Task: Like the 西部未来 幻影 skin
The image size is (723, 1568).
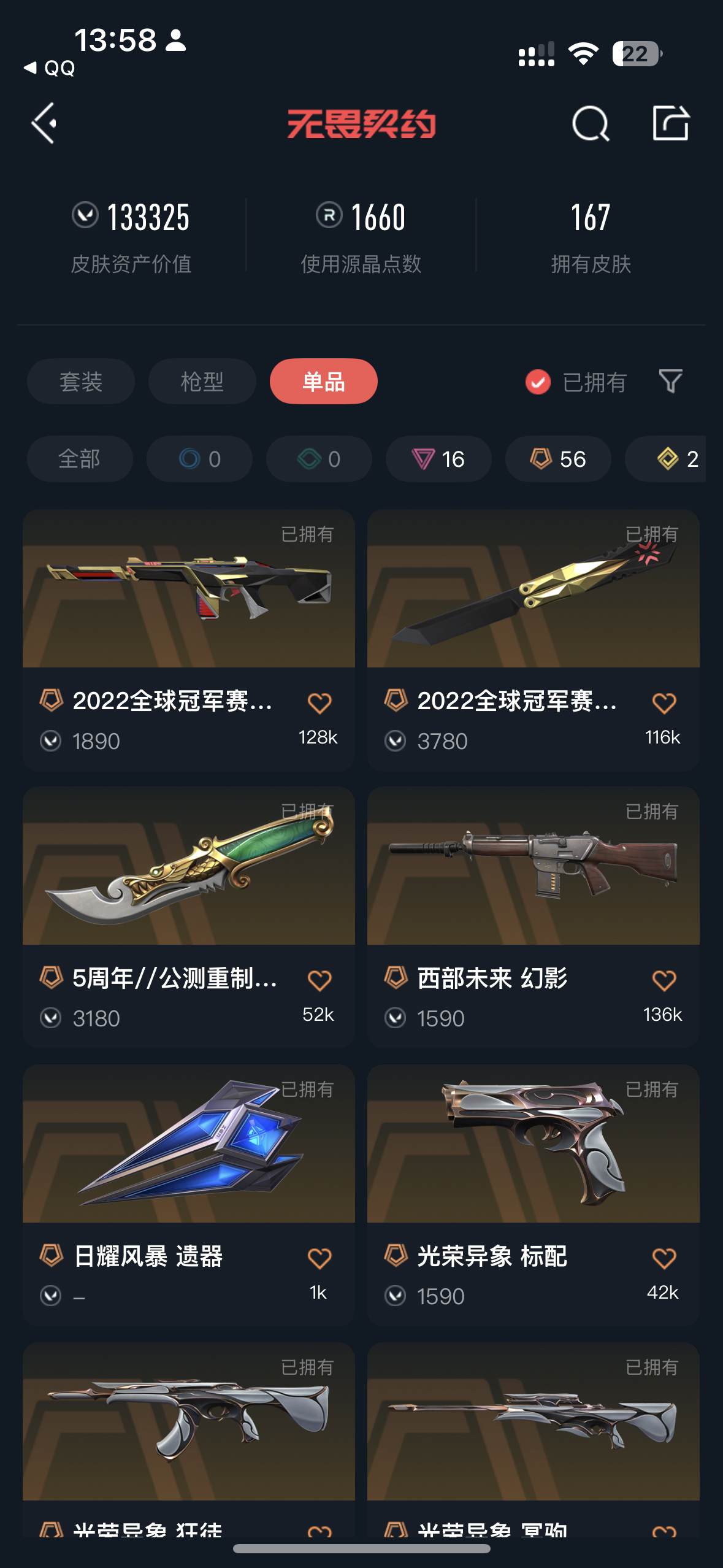Action: [664, 980]
